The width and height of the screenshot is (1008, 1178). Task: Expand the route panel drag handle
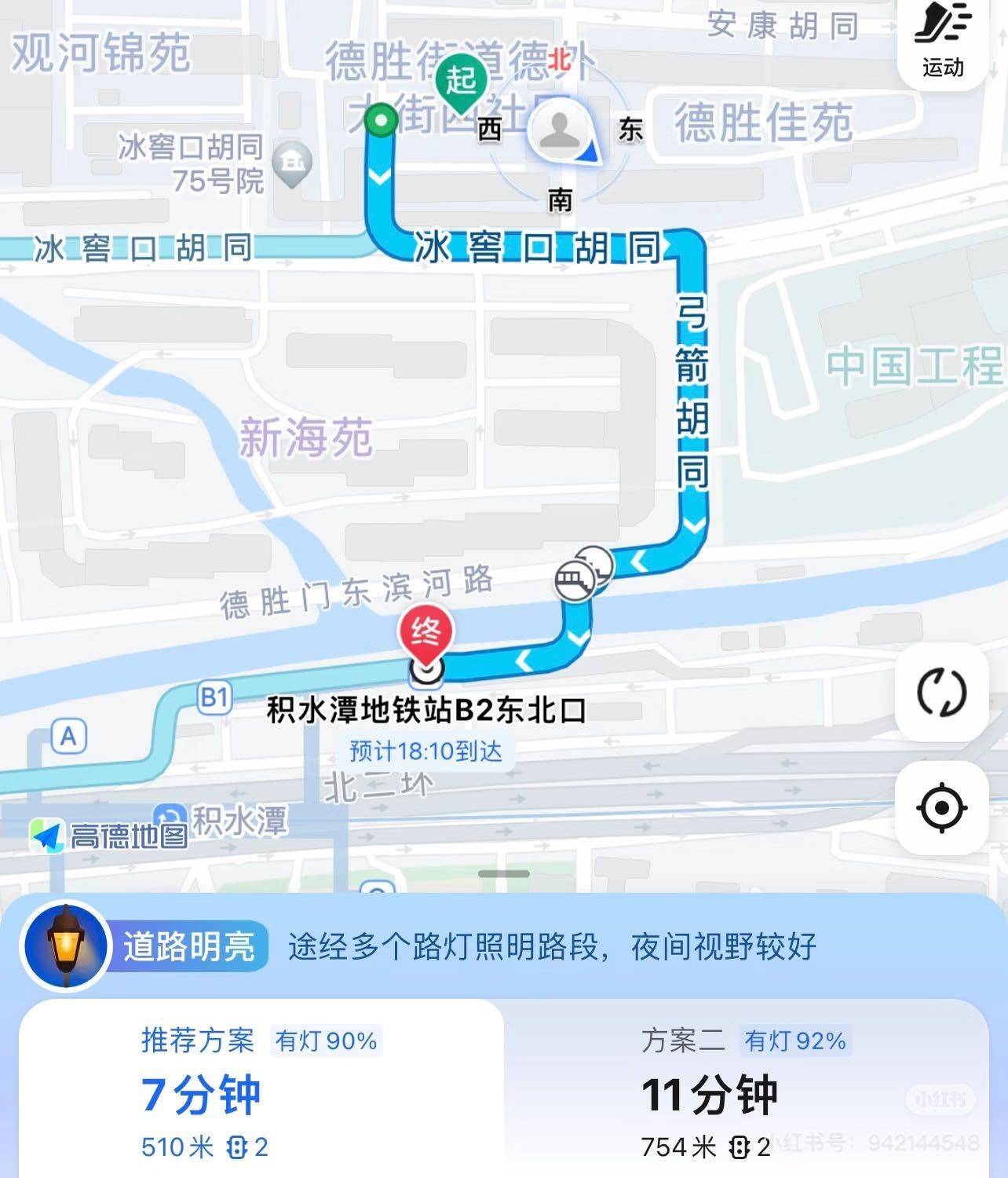[503, 873]
